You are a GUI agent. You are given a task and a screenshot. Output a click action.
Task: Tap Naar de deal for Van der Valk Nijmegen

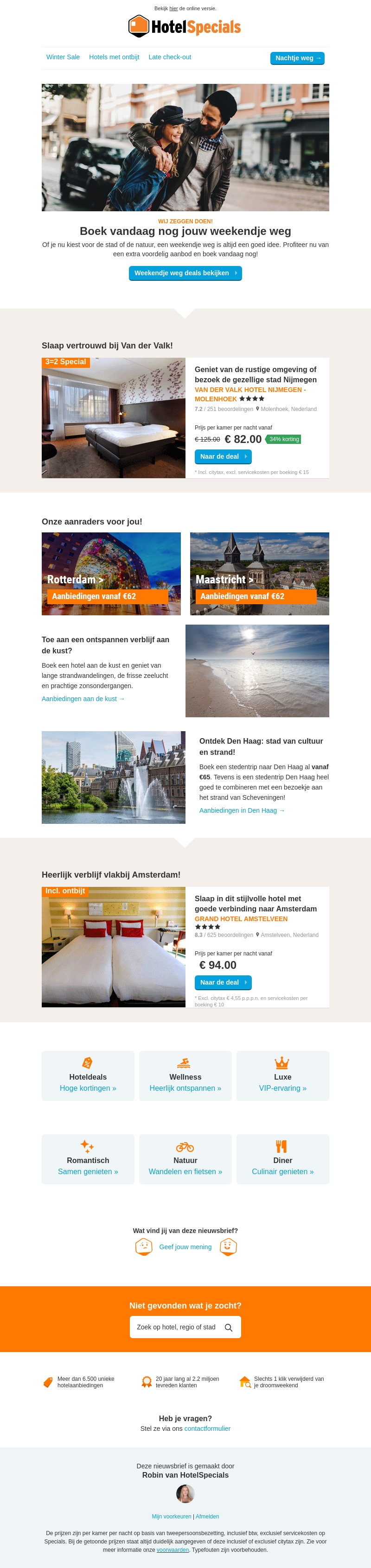tap(222, 456)
